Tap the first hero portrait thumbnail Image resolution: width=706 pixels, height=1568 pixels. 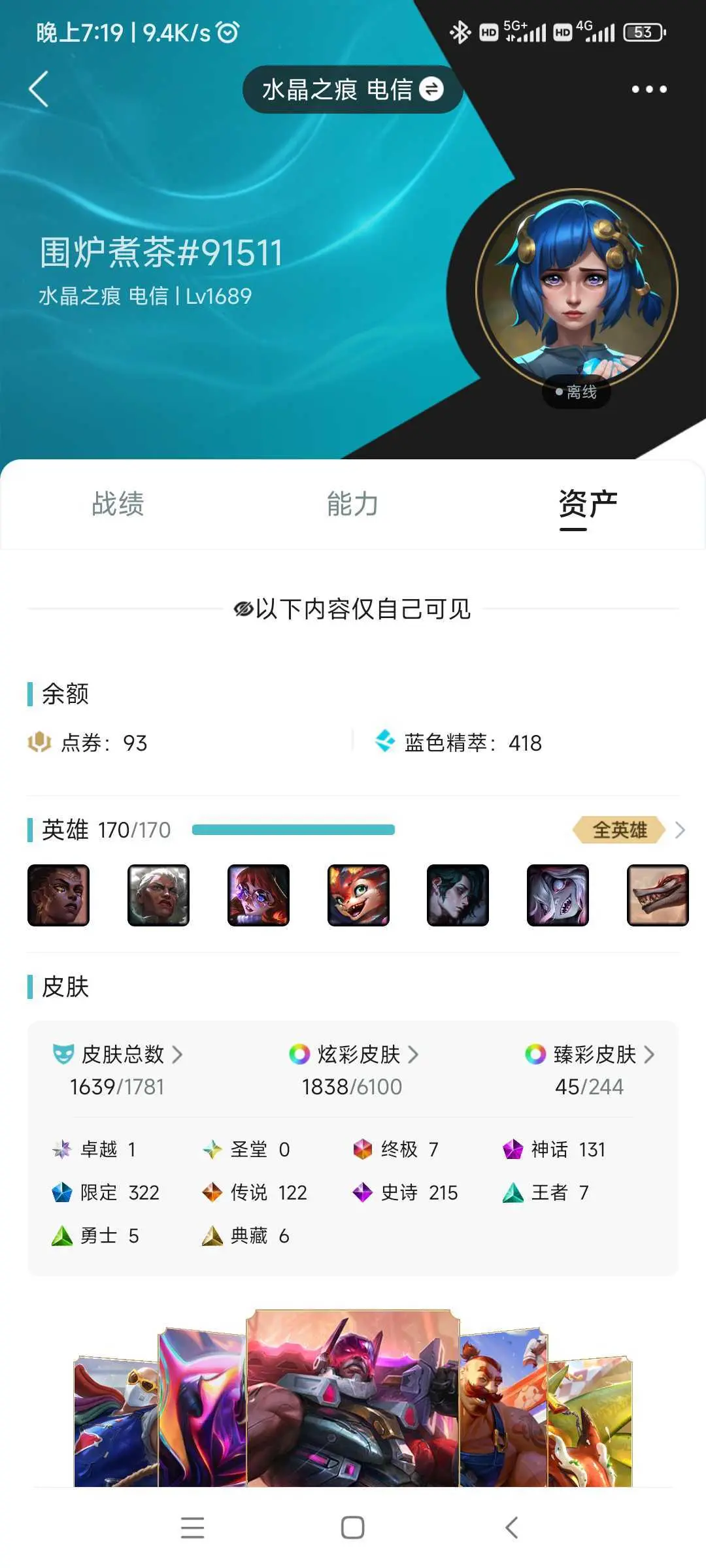click(58, 895)
